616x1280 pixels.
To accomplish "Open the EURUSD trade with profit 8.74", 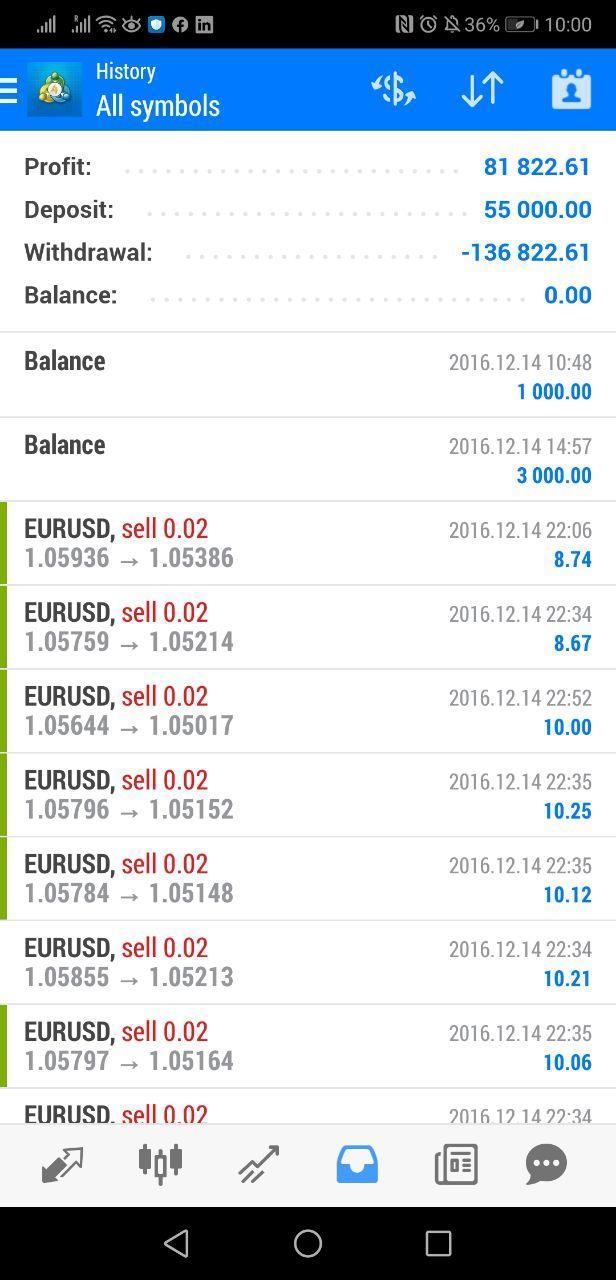I will coord(308,543).
